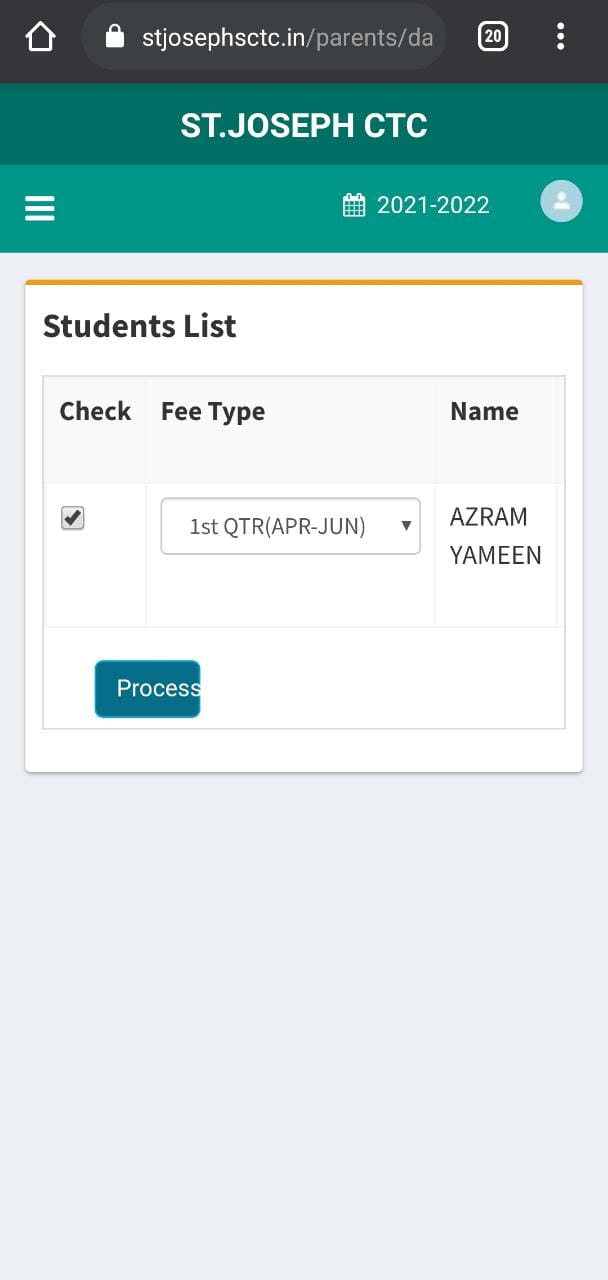Screen dimensions: 608x1280
Task: View the 20 open browser tabs
Action: [x=492, y=38]
